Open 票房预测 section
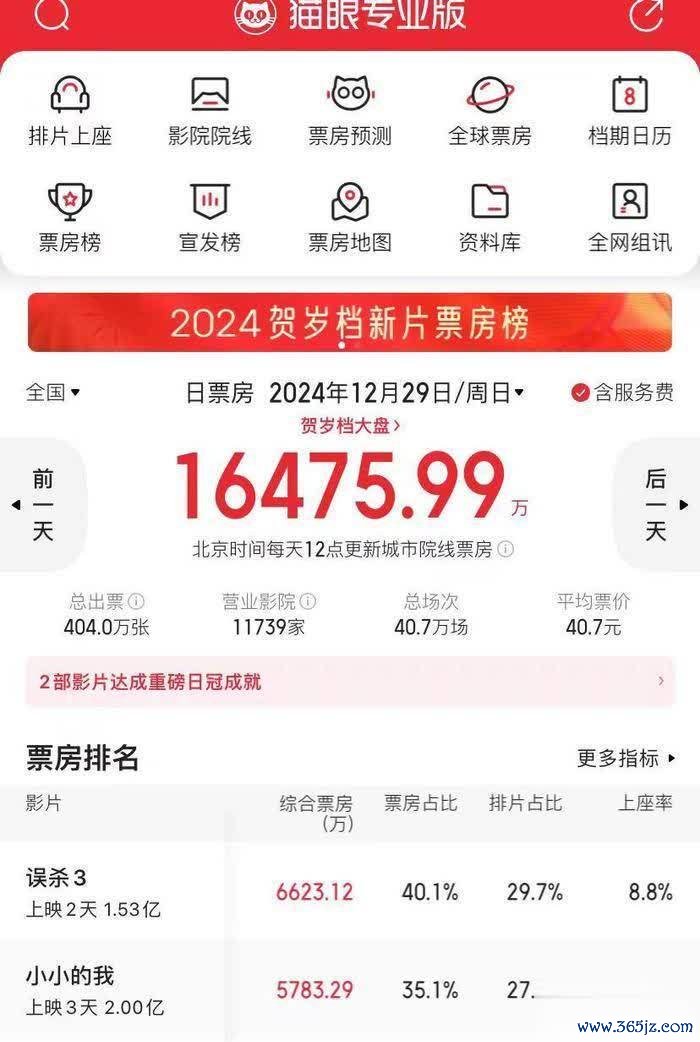This screenshot has width=700, height=1042. [350, 112]
